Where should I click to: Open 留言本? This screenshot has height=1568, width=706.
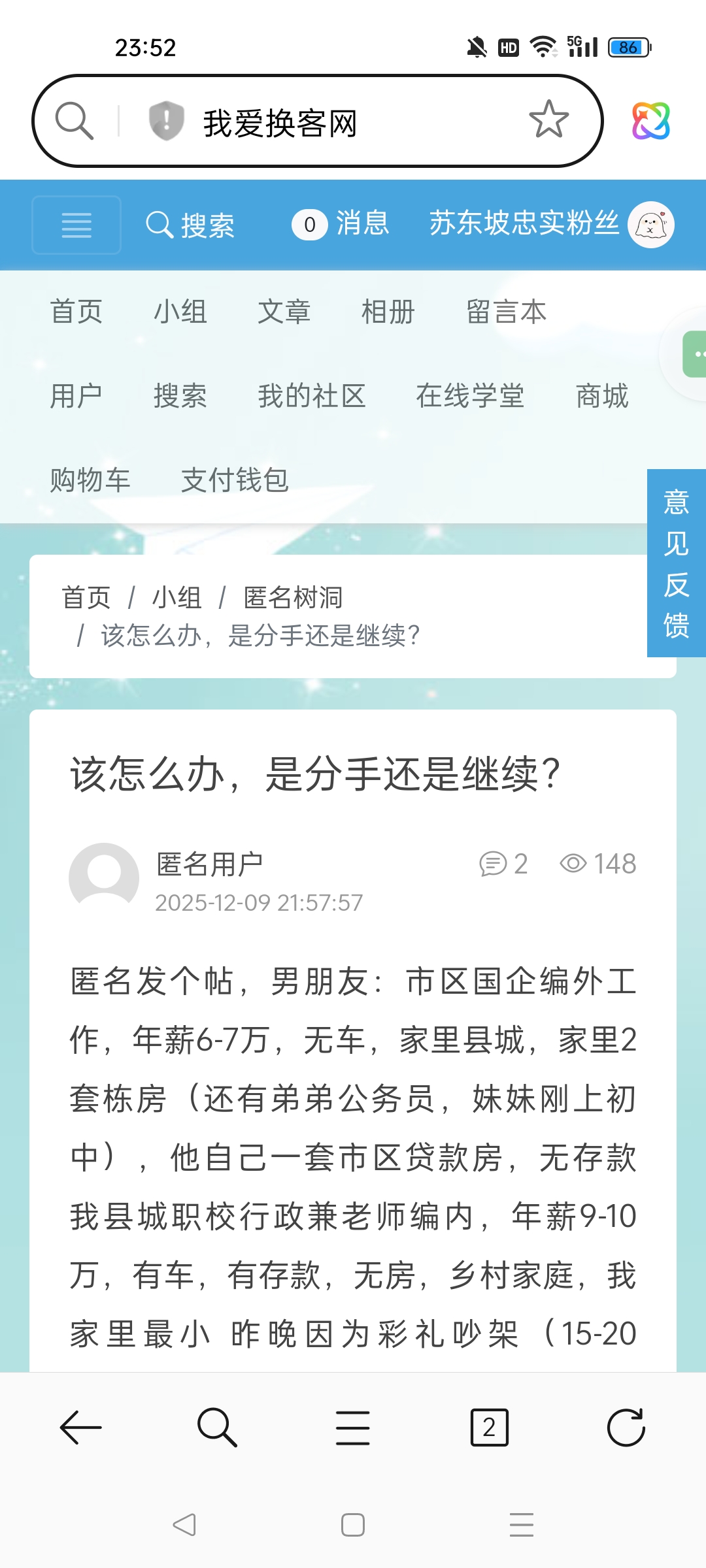[x=506, y=312]
